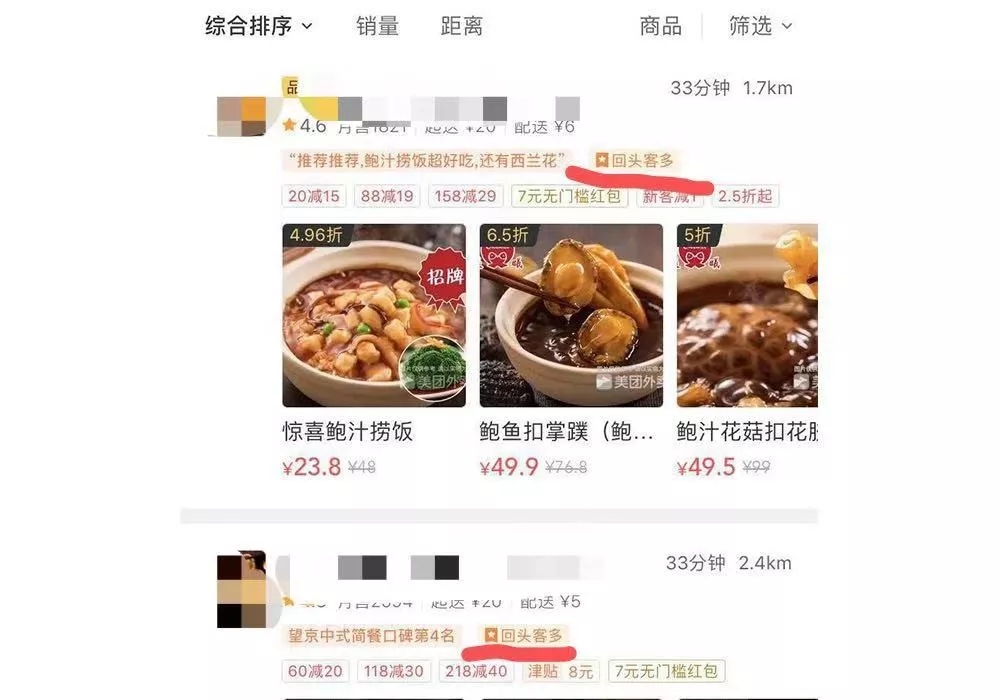The width and height of the screenshot is (1000, 700).
Task: Expand the 综合排序 sort dropdown
Action: [x=258, y=26]
